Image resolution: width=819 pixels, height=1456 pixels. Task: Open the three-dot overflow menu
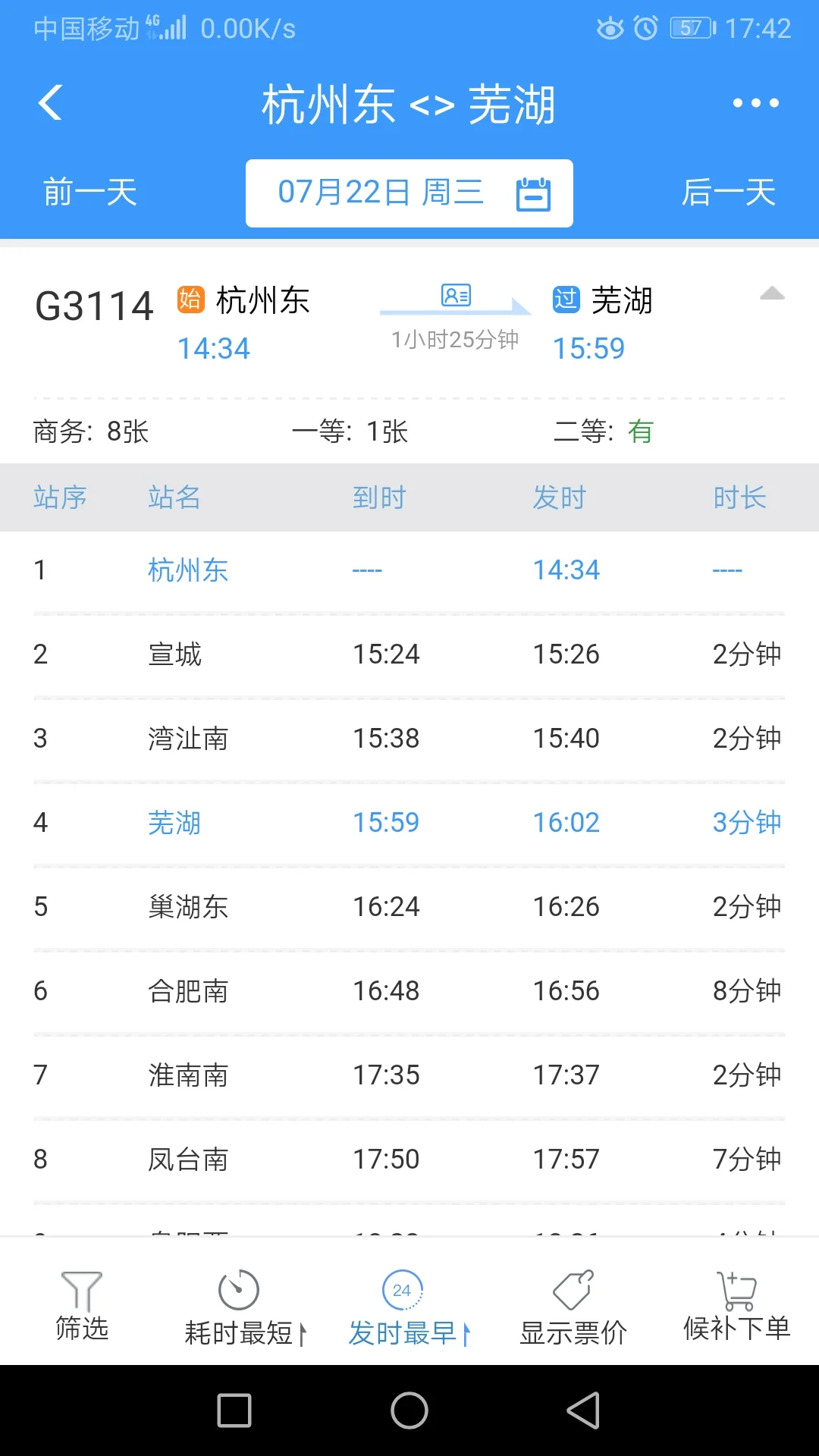[755, 103]
